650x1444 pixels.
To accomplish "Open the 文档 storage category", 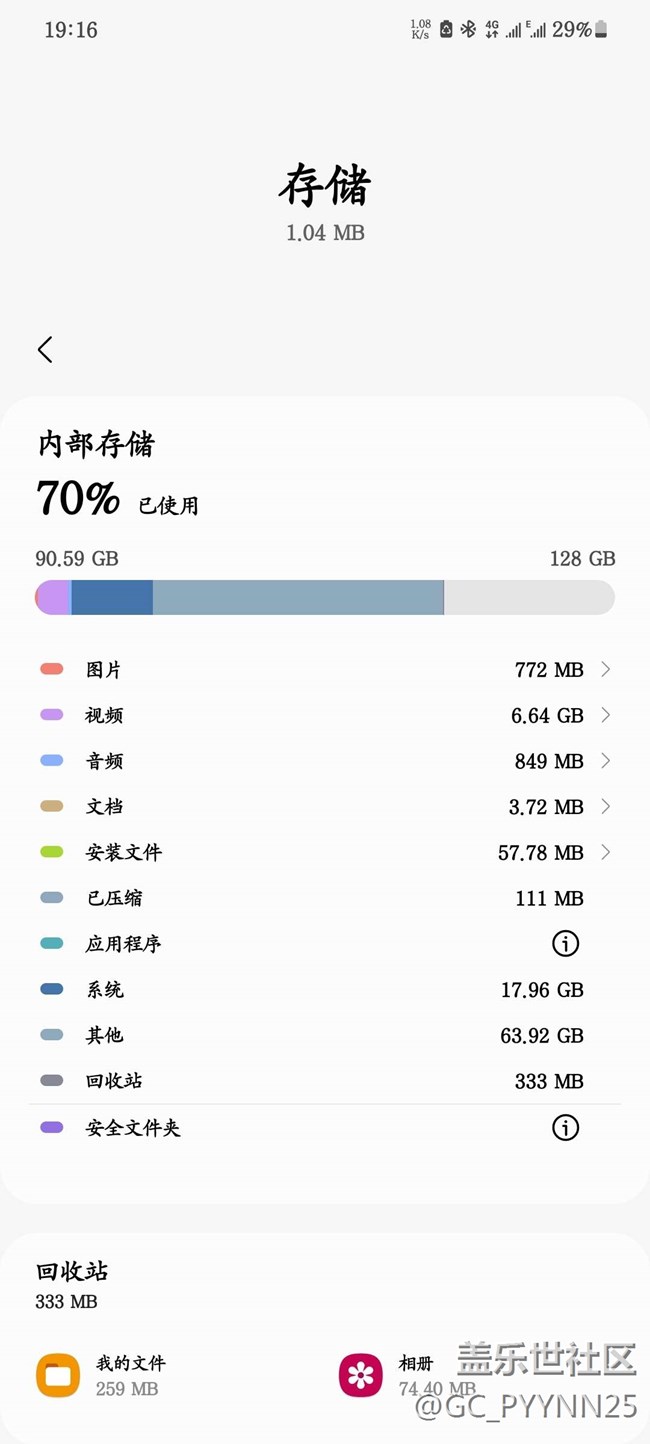I will [325, 807].
